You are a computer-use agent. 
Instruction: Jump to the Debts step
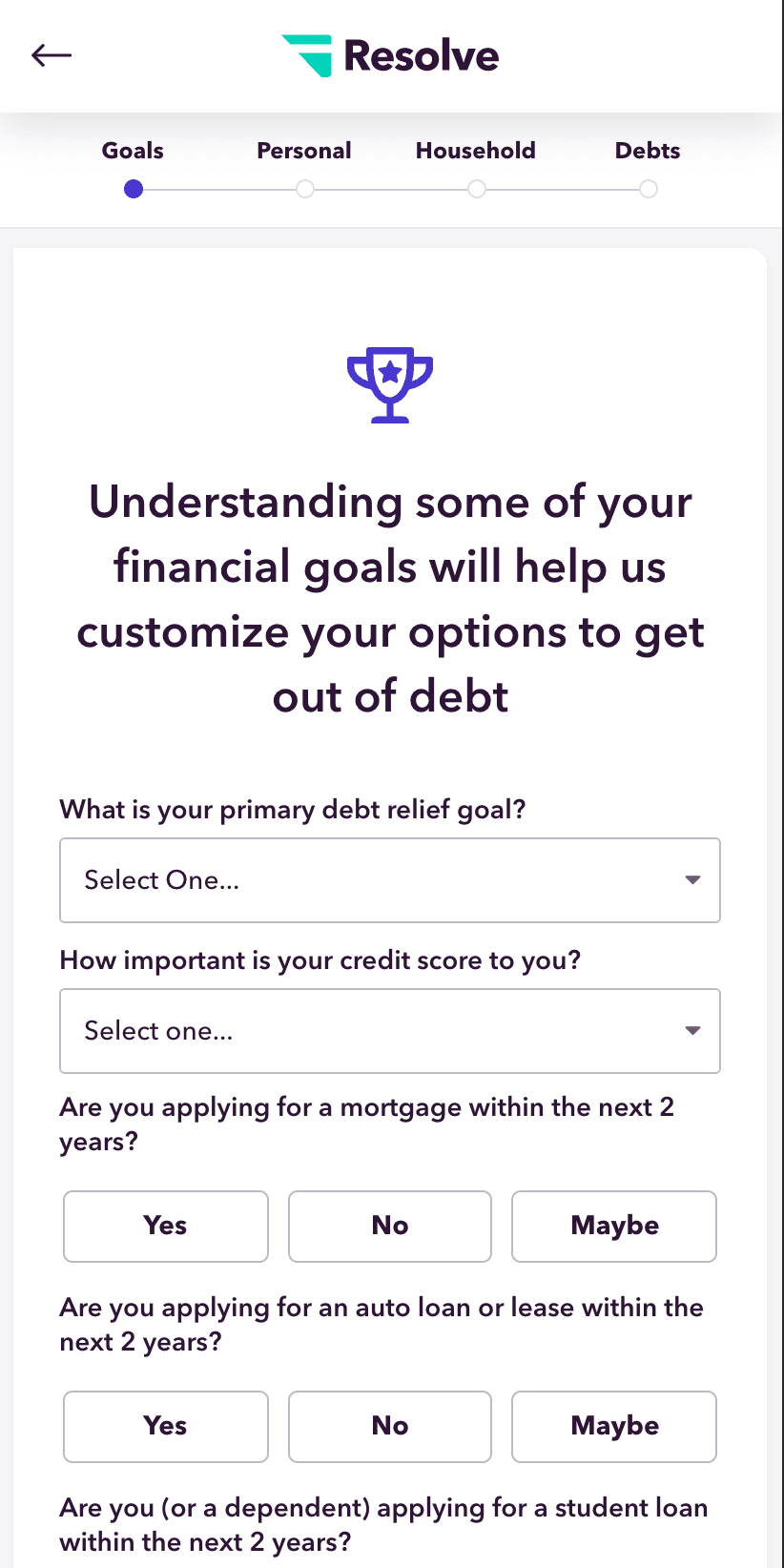[648, 151]
